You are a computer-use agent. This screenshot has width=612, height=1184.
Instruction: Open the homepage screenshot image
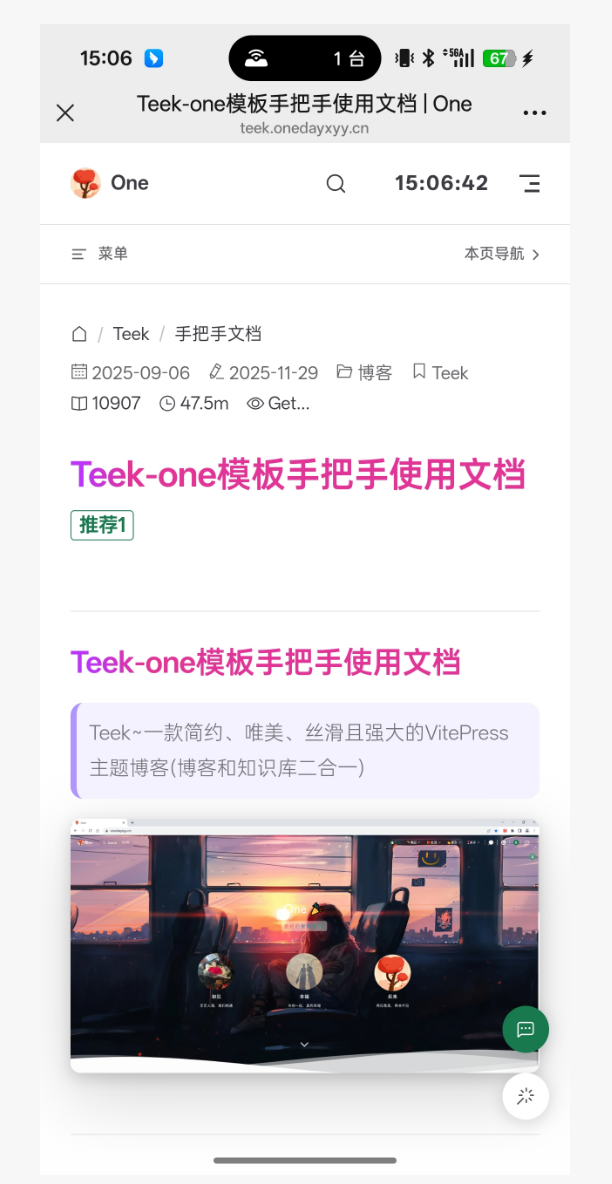[304, 945]
